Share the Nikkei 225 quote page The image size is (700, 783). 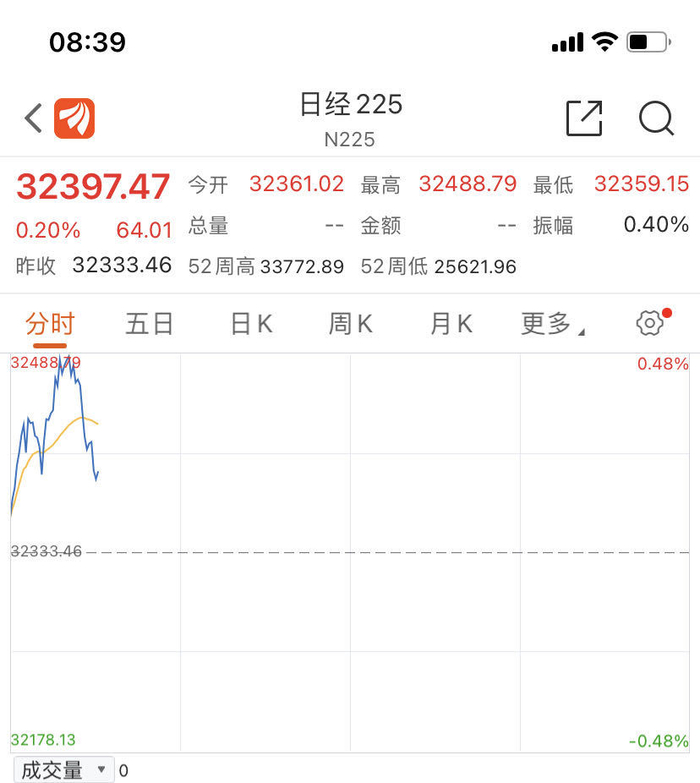(584, 118)
